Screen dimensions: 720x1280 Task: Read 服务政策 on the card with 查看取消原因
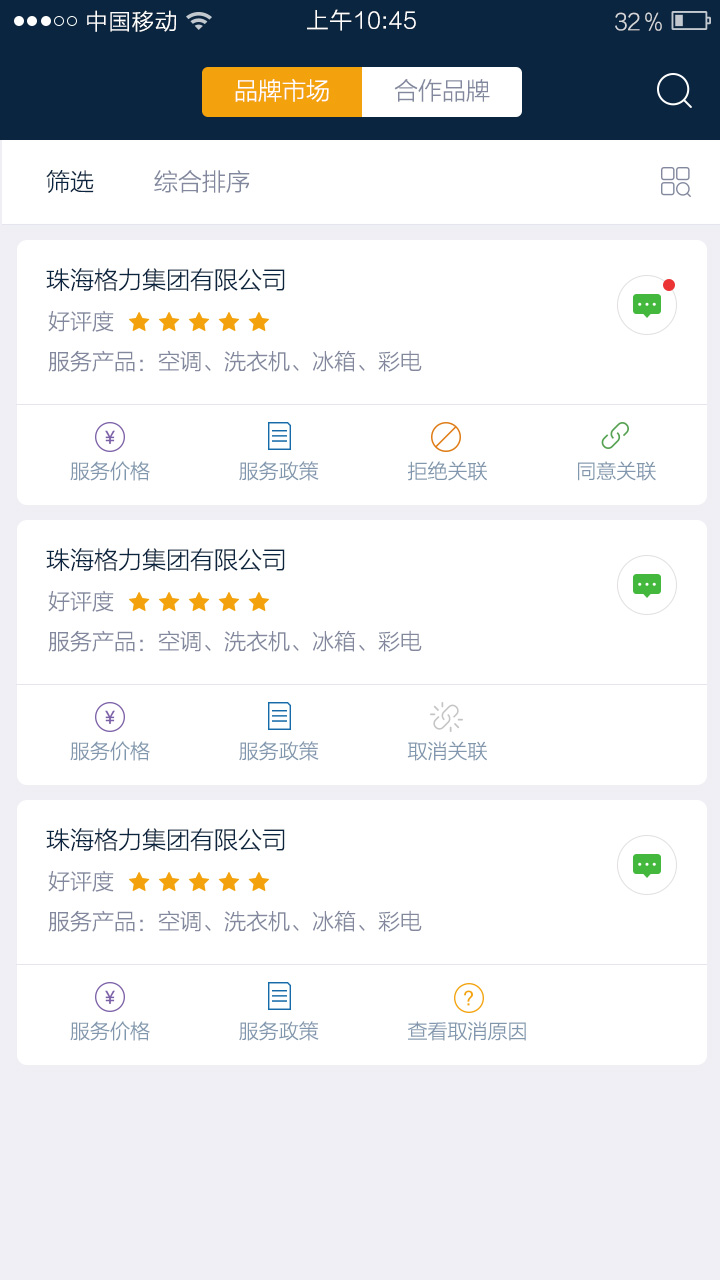click(x=279, y=1013)
